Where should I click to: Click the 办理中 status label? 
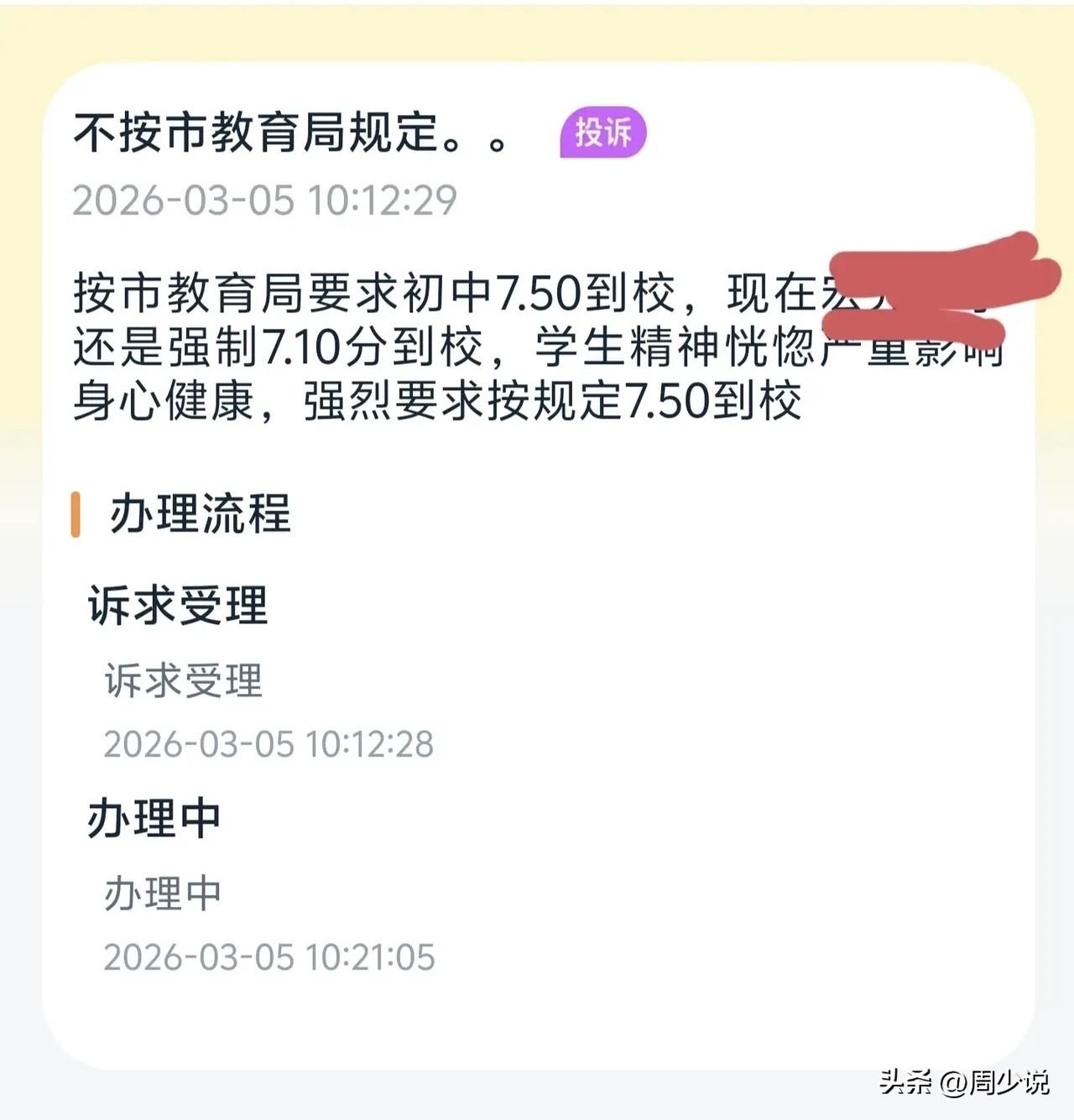[162, 892]
